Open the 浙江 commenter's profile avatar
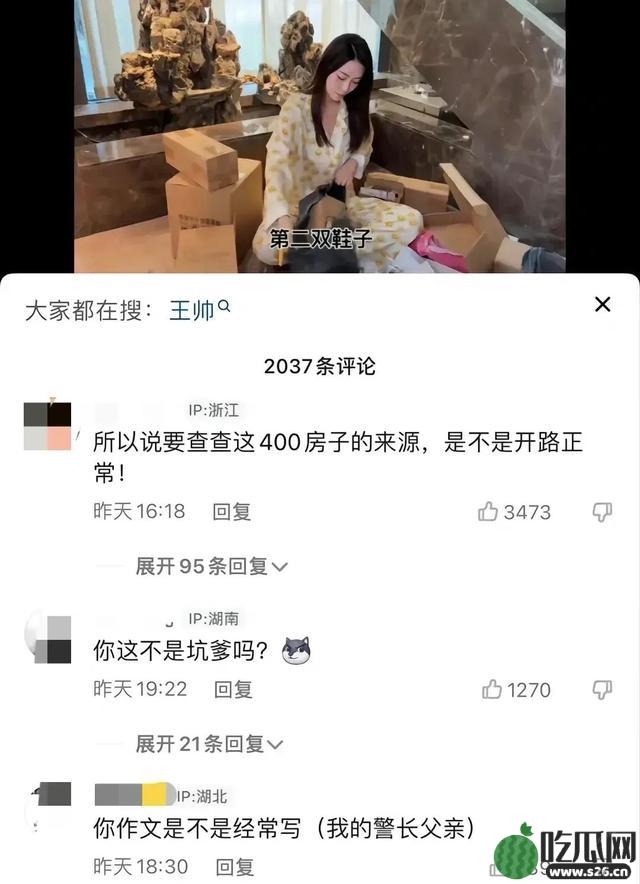Image resolution: width=640 pixels, height=884 pixels. click(x=47, y=426)
